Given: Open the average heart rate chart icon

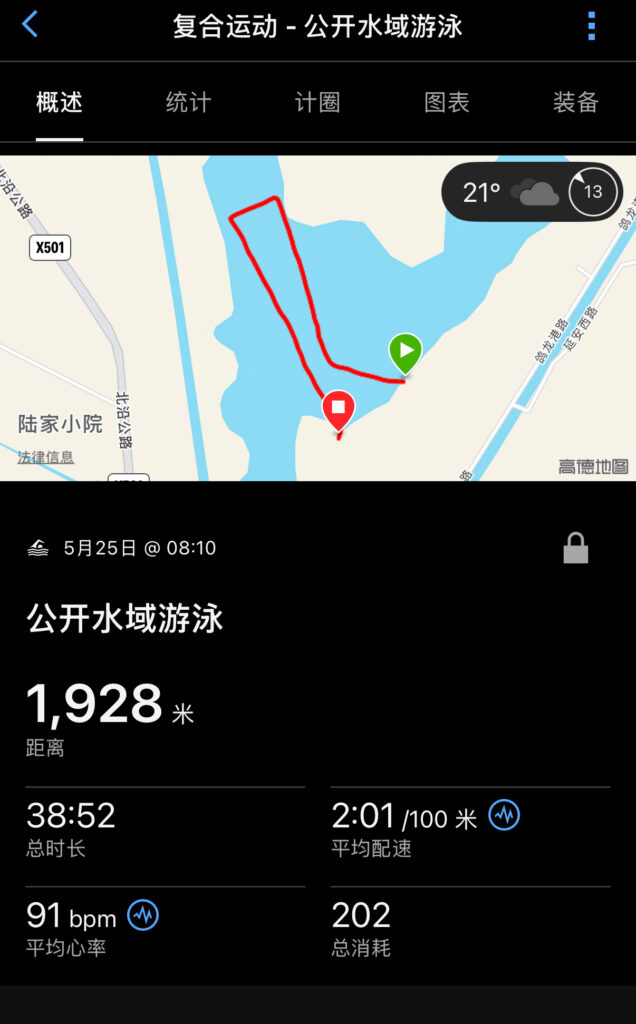Looking at the screenshot, I should tap(143, 915).
